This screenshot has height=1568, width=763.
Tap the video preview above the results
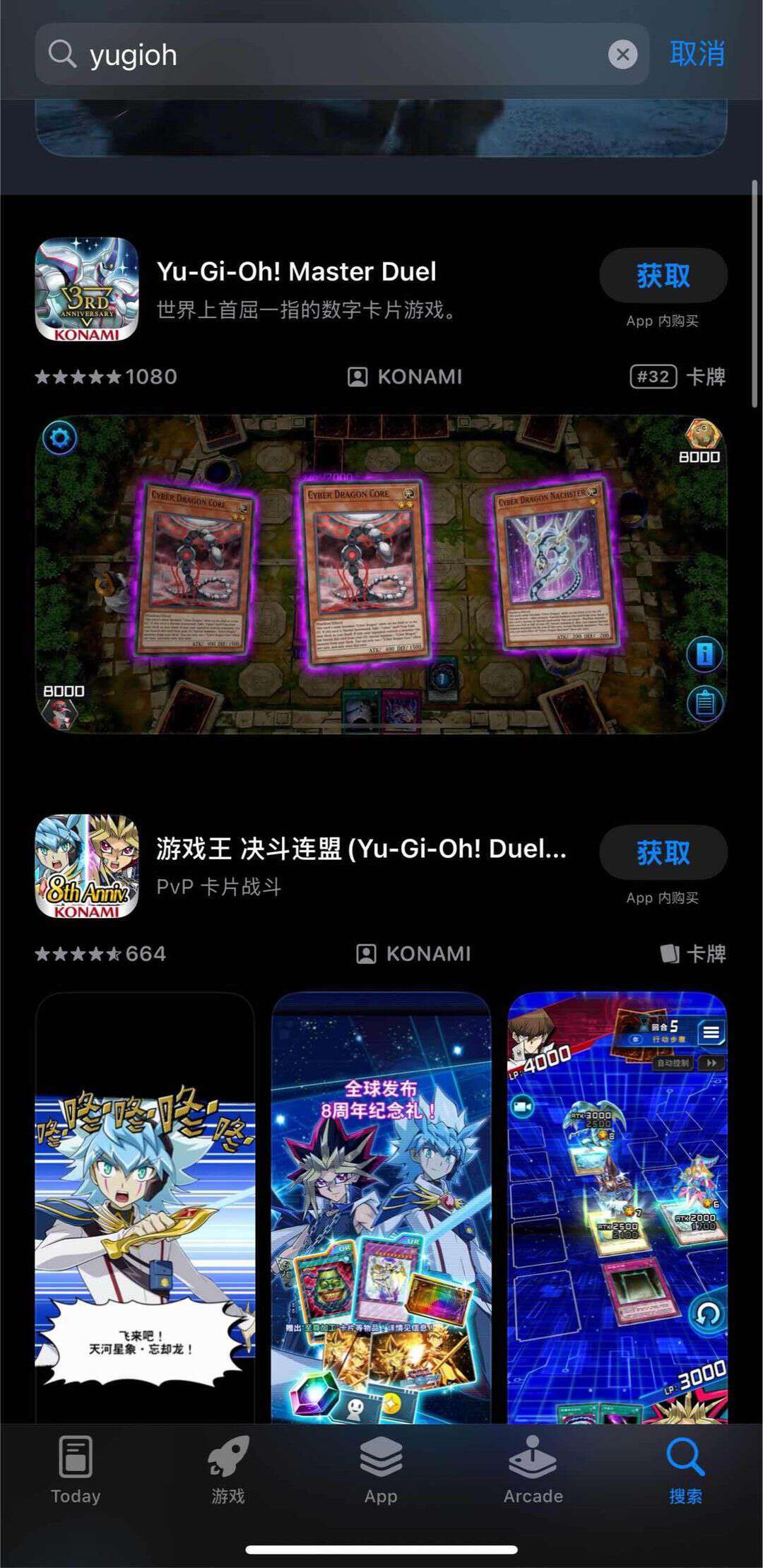(381, 127)
